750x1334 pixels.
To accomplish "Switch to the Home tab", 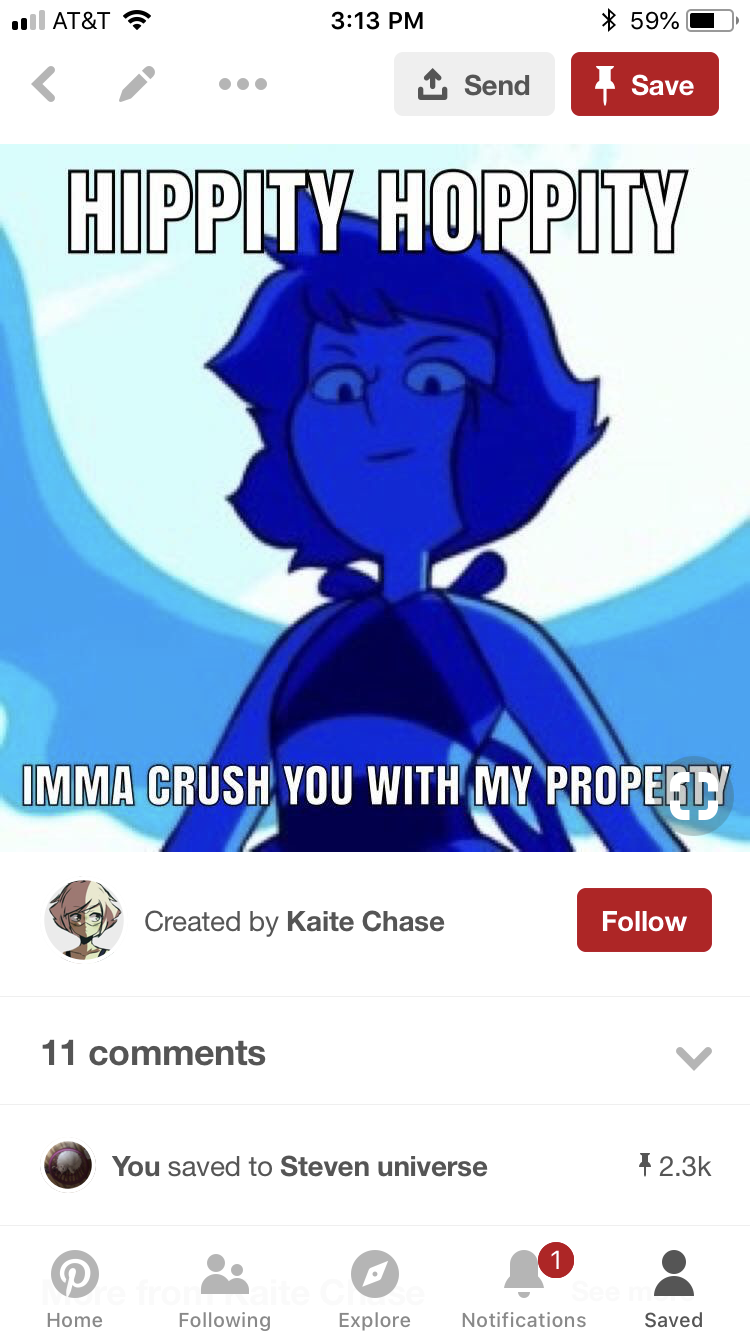I will (75, 1288).
